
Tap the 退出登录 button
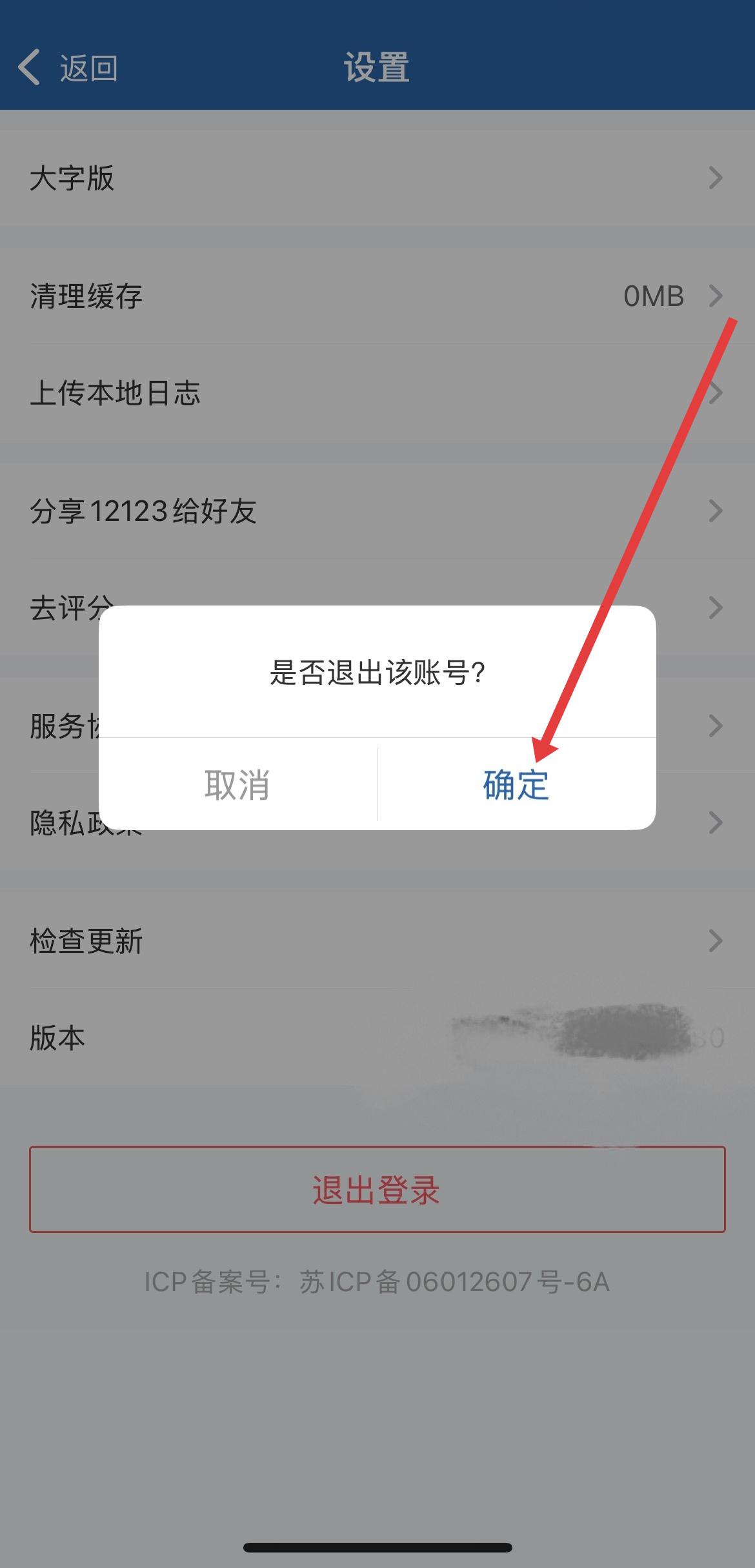(377, 1189)
